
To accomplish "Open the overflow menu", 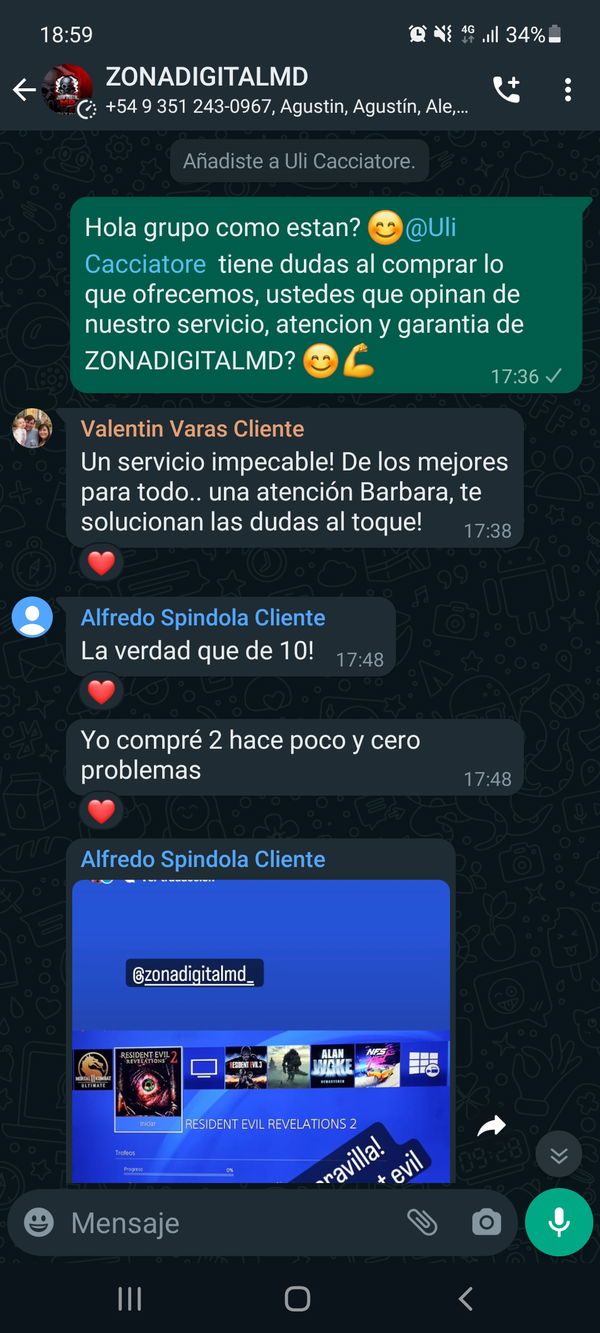I will coord(568,90).
